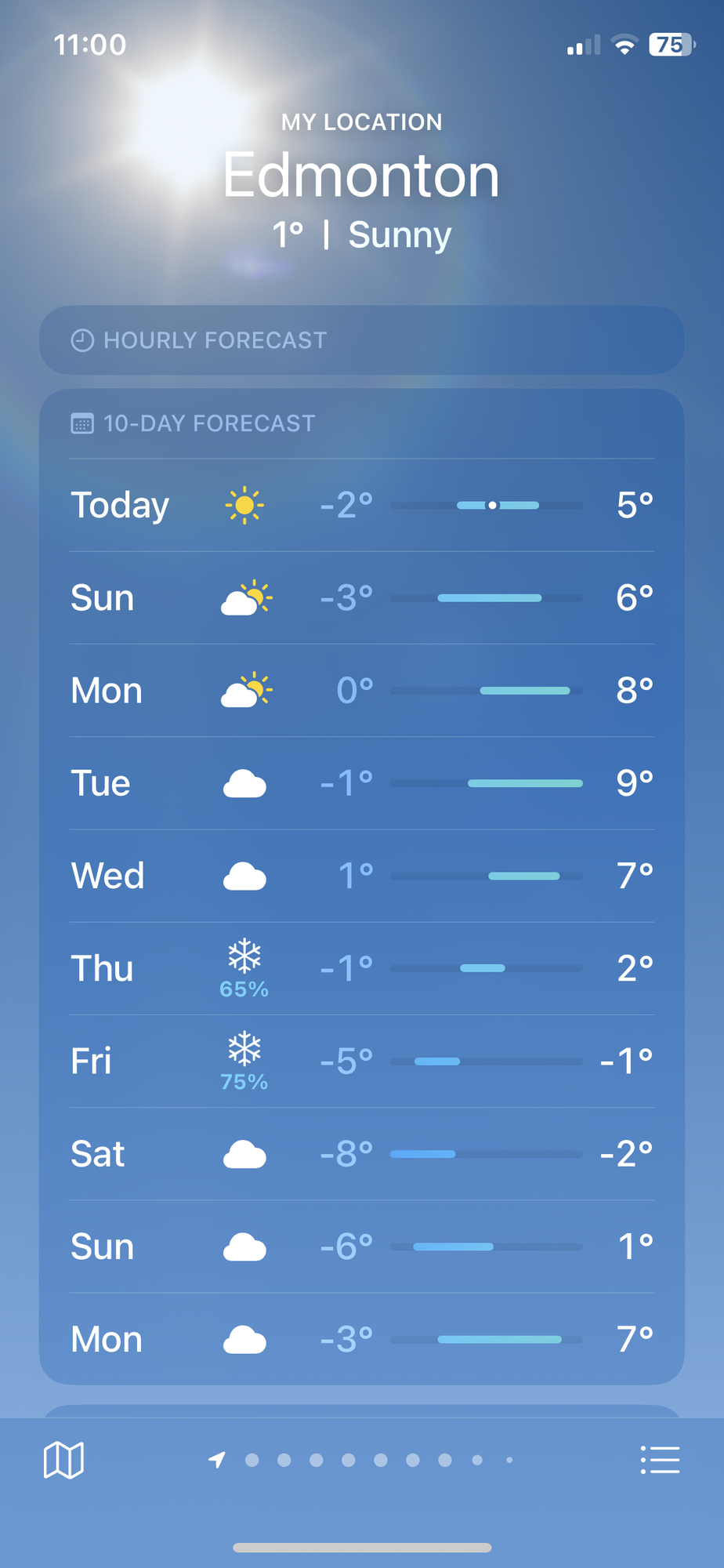The image size is (724, 1568).
Task: Expand the Hourly Forecast card
Action: (x=361, y=340)
